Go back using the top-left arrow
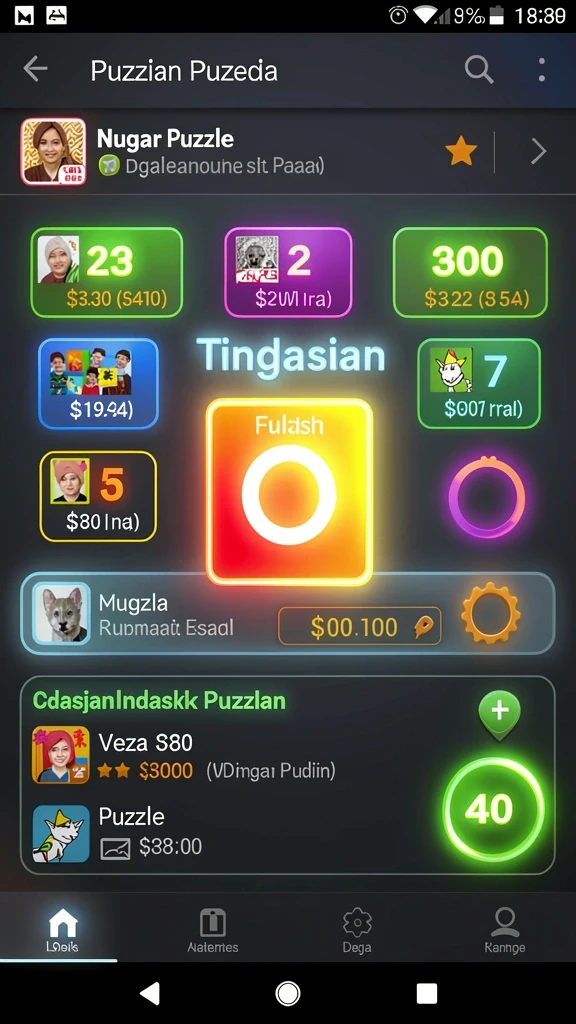The image size is (576, 1024). 35,69
